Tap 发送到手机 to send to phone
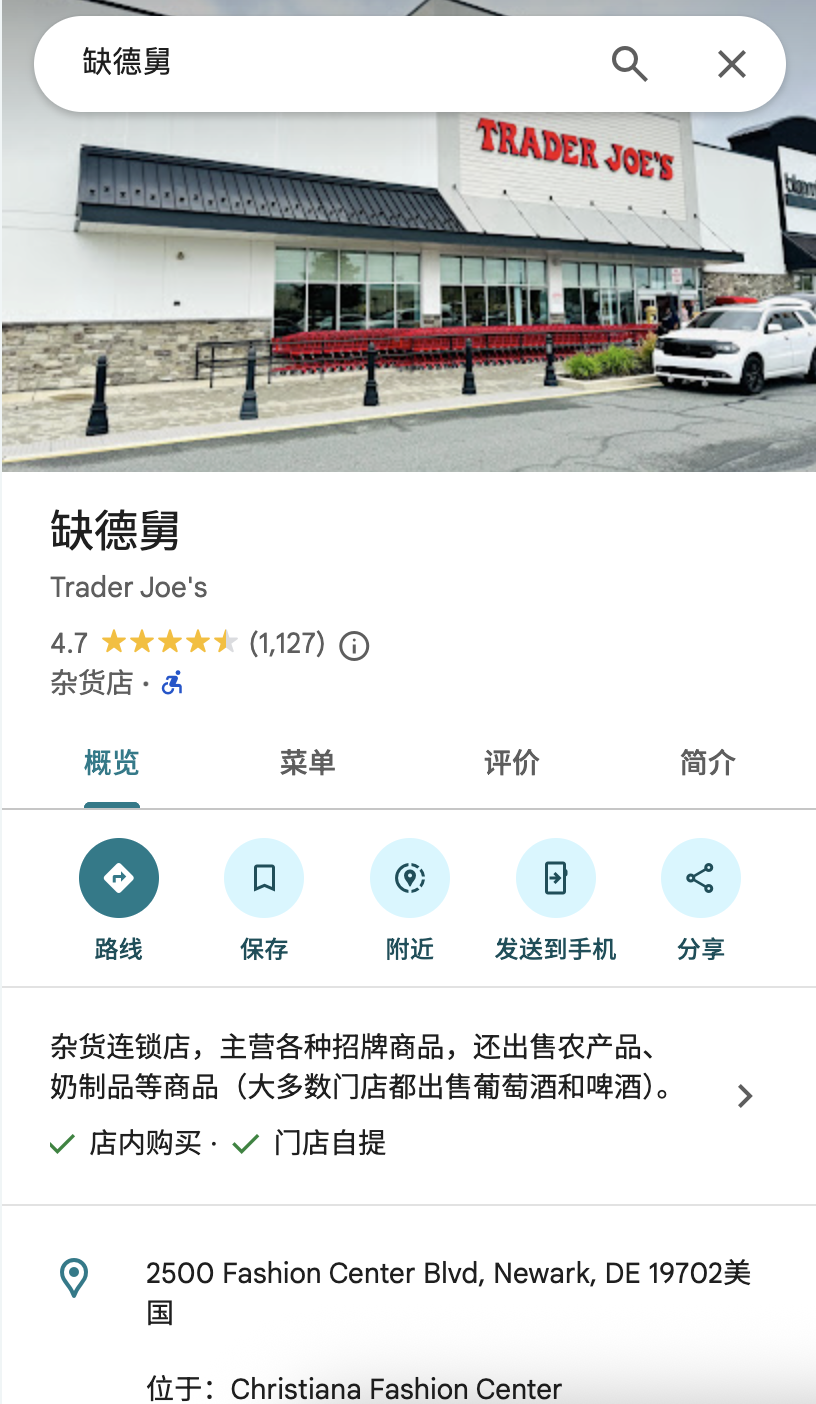This screenshot has height=1404, width=816. click(556, 878)
